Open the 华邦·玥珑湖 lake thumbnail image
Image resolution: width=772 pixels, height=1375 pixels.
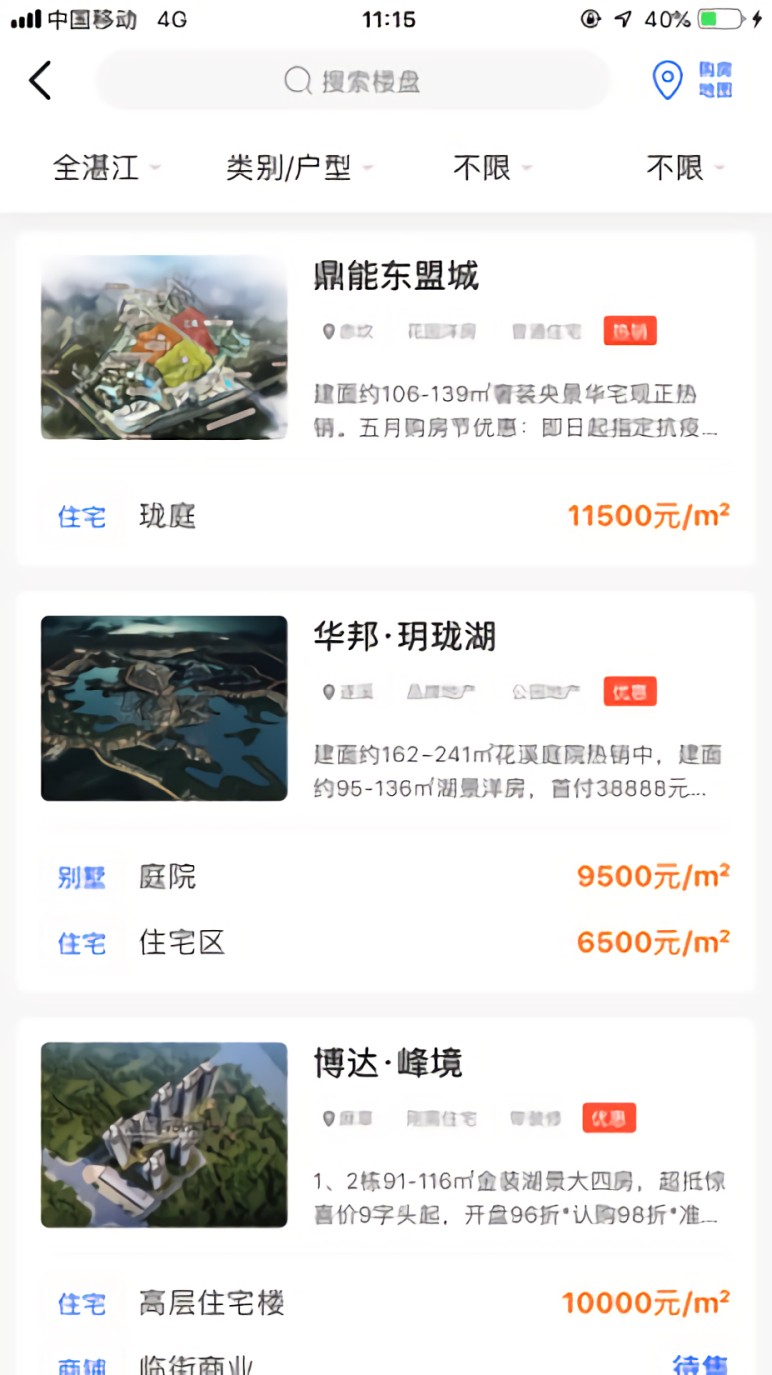point(163,708)
